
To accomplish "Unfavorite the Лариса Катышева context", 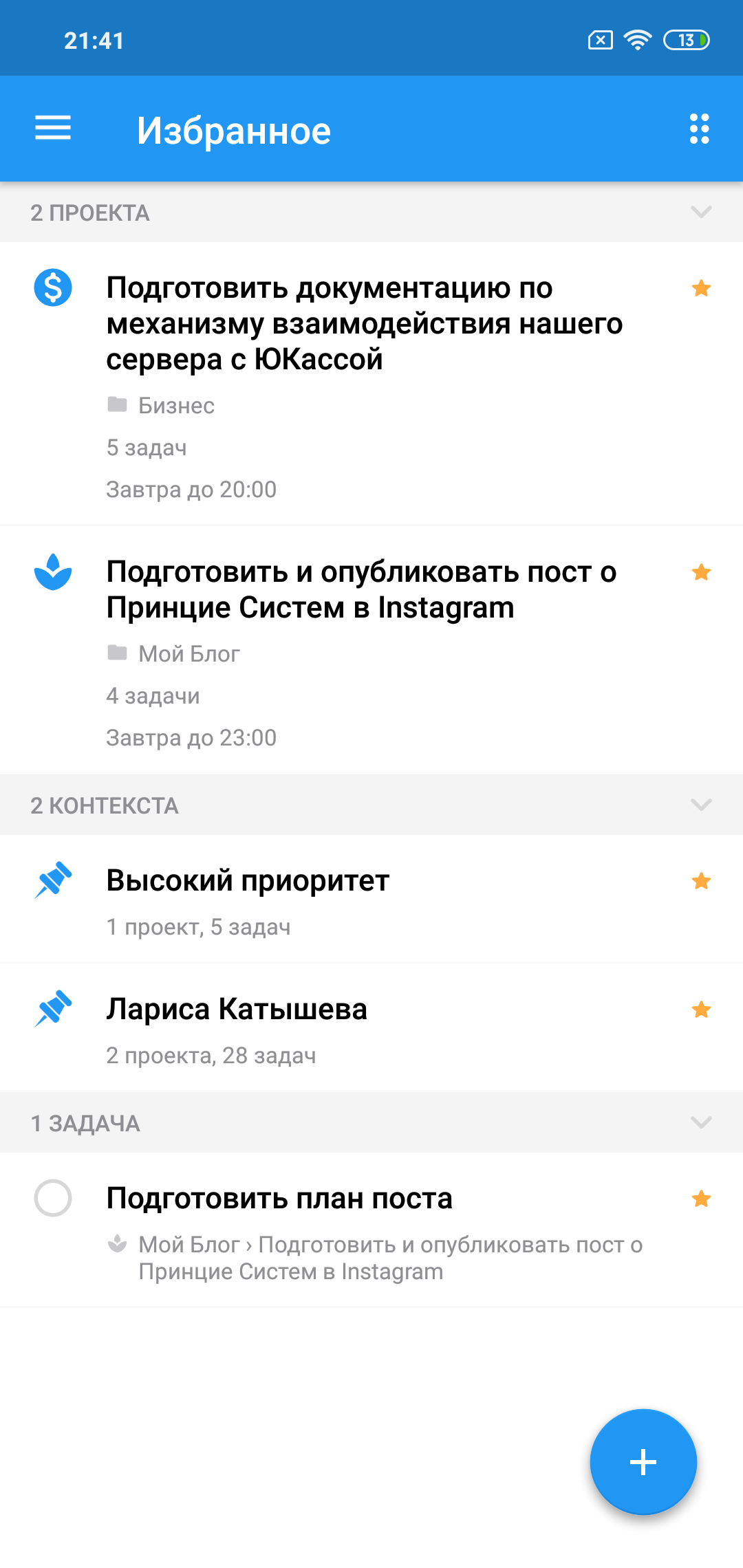I will pyautogui.click(x=701, y=1010).
